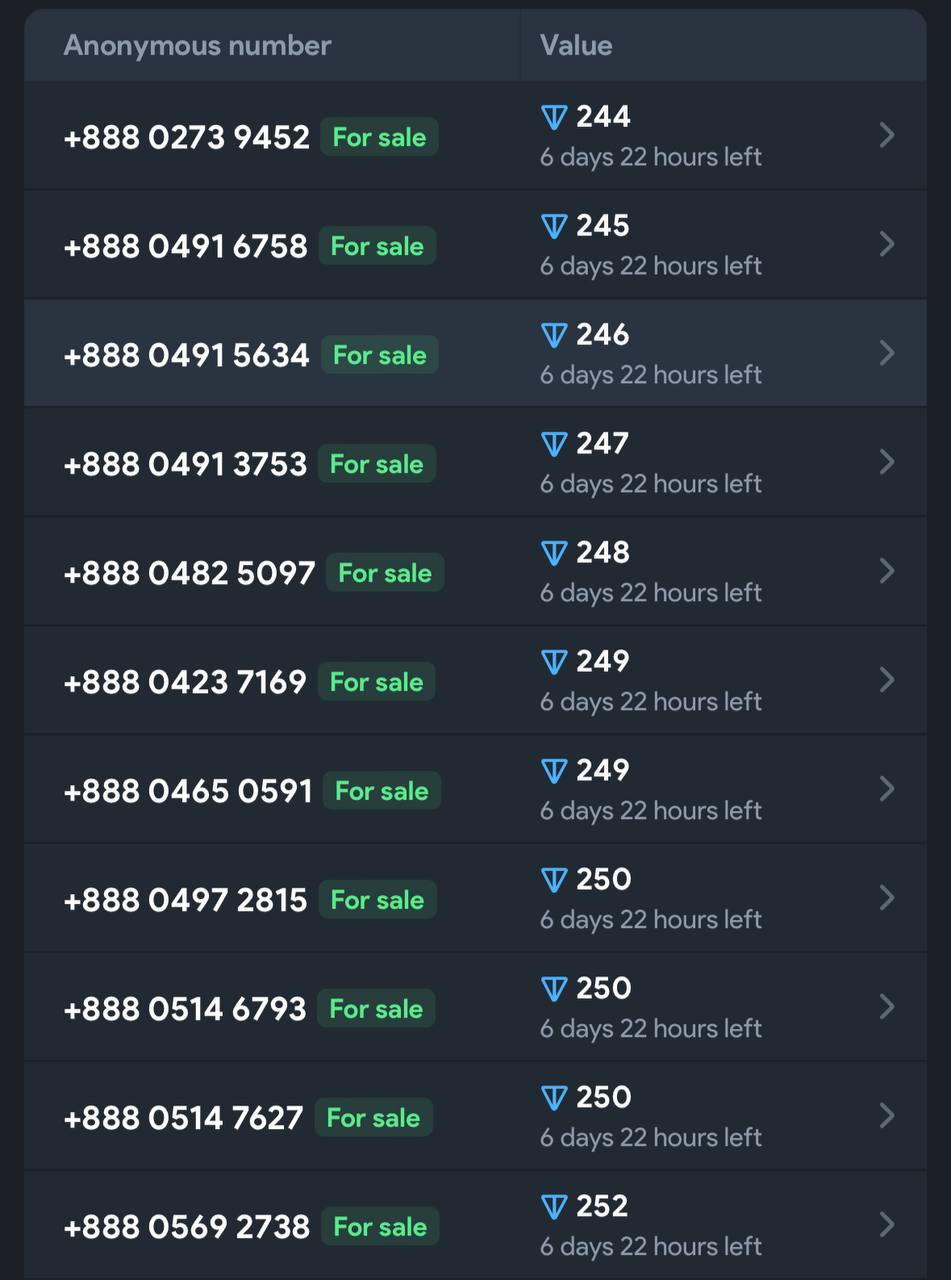The width and height of the screenshot is (951, 1280).
Task: Open the listing for +888 0273 9452
Action: [475, 136]
